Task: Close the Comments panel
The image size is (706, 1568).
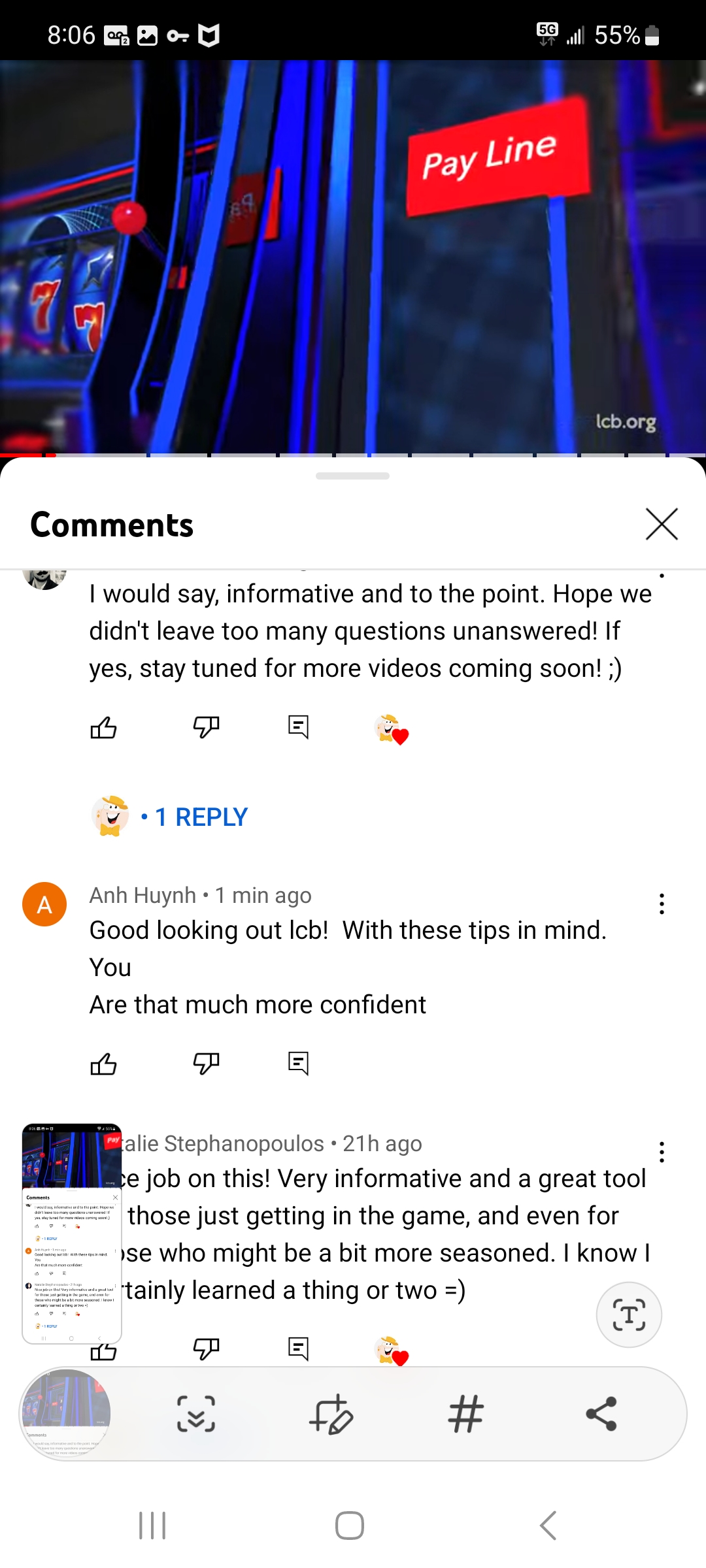Action: tap(662, 524)
